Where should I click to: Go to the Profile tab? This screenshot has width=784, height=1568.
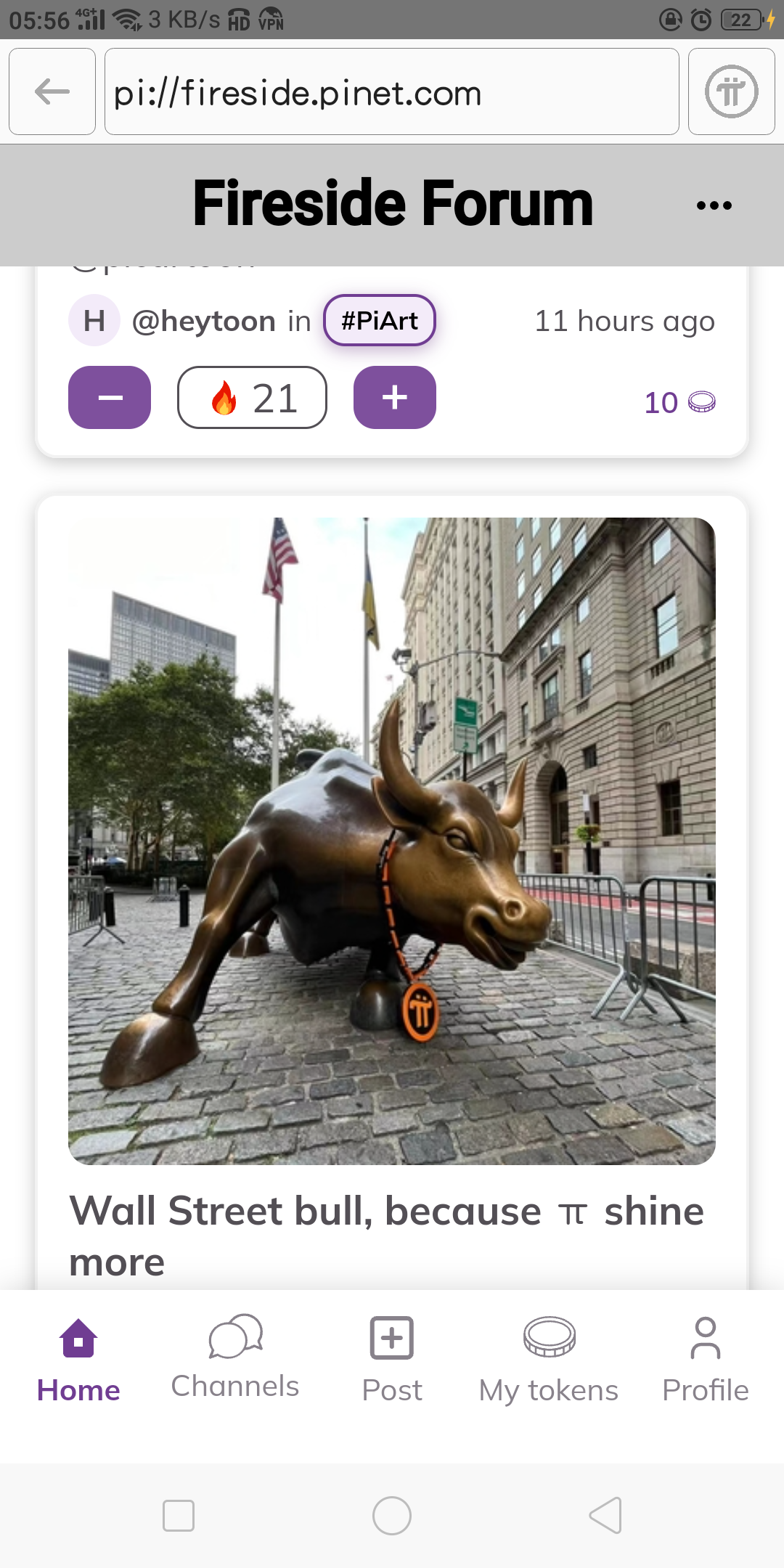[x=705, y=1359]
